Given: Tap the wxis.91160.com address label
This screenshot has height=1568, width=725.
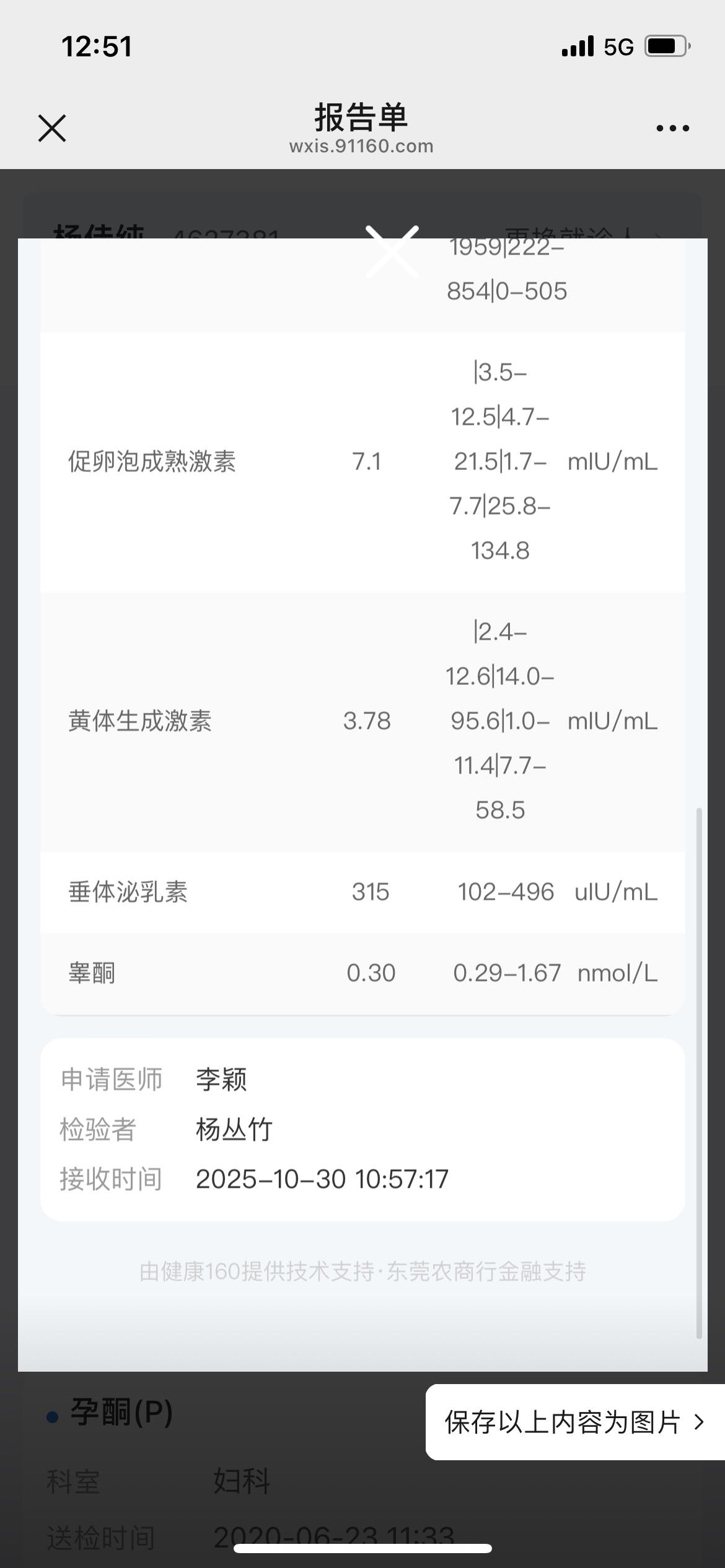Looking at the screenshot, I should pyautogui.click(x=362, y=146).
